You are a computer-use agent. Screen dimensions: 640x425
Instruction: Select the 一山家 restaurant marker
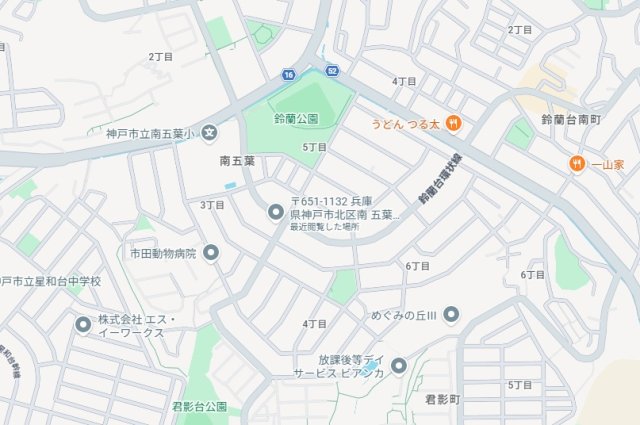577,164
